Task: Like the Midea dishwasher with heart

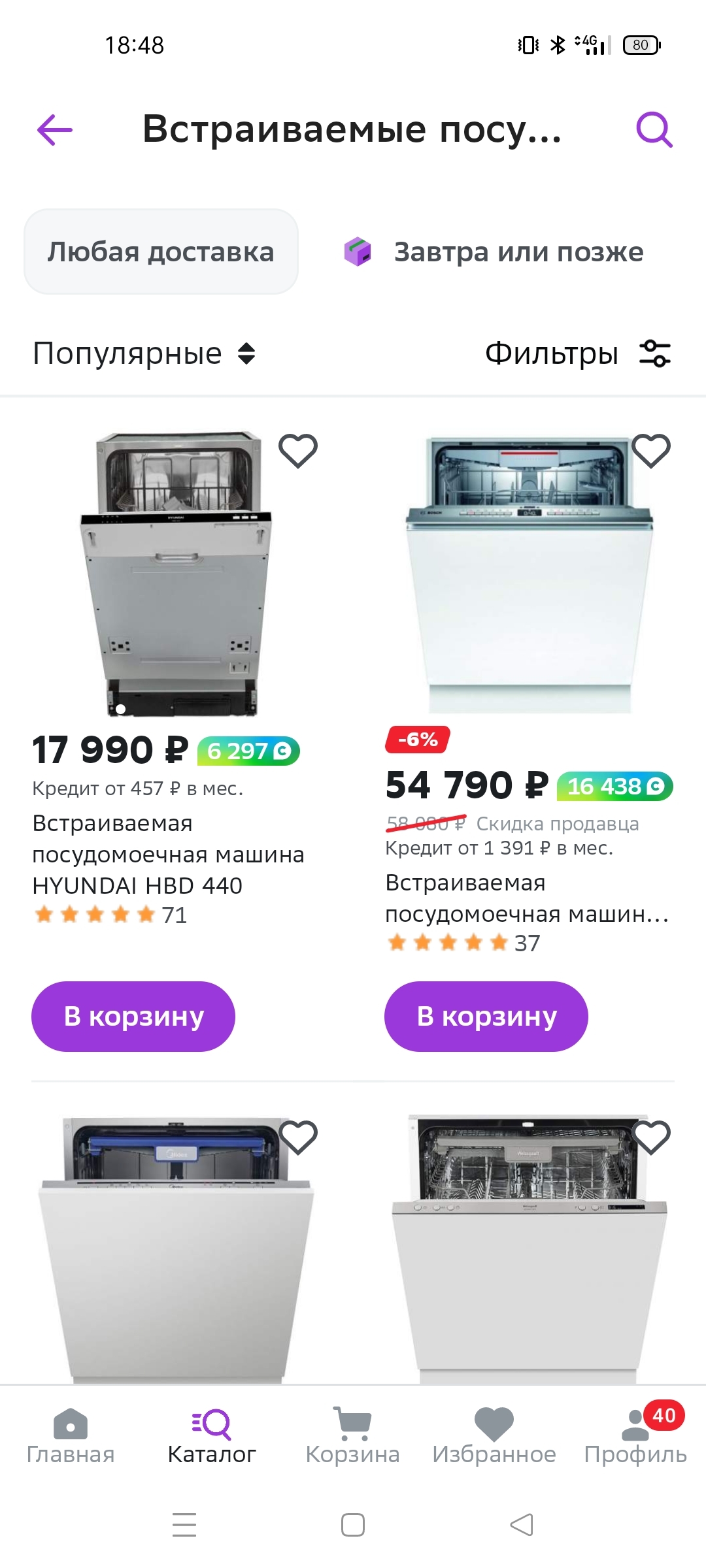Action: point(298,1137)
